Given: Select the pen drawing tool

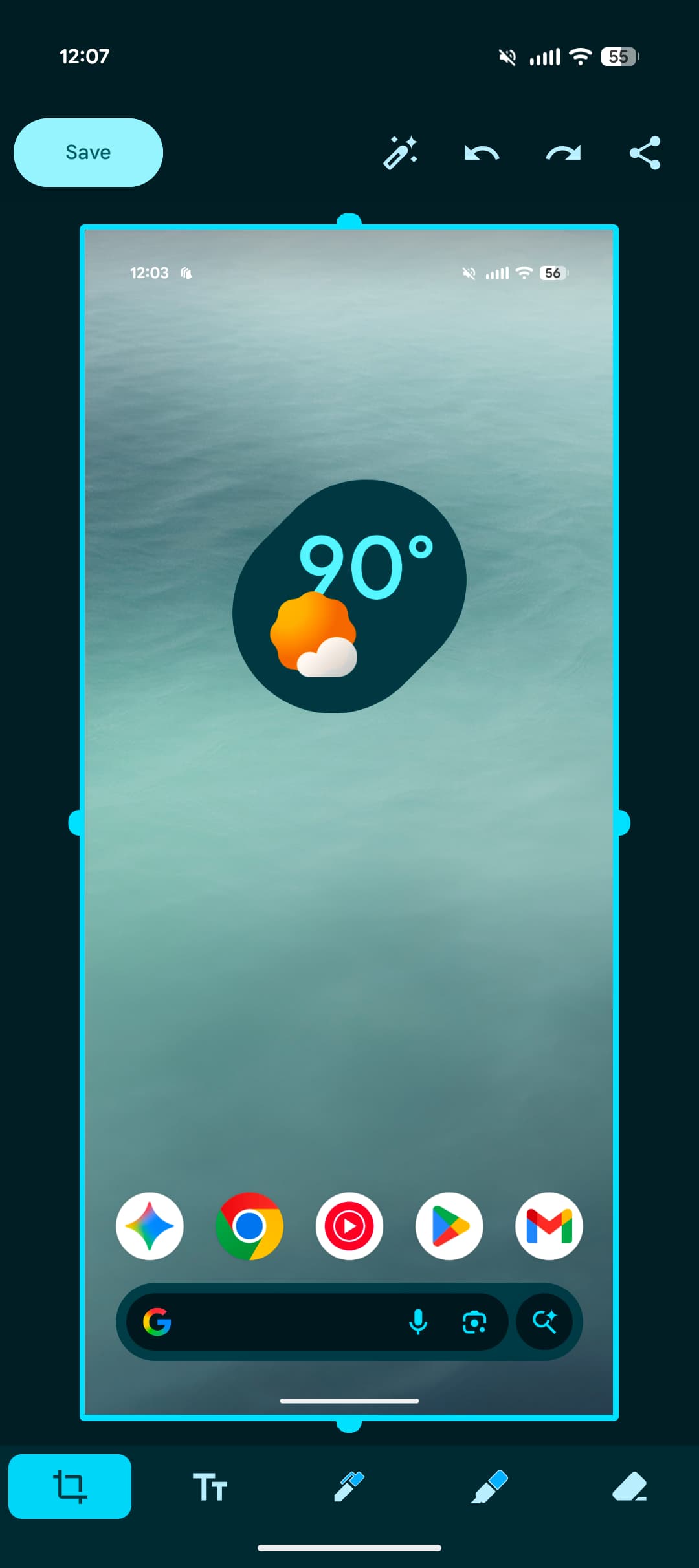Looking at the screenshot, I should click(349, 1486).
